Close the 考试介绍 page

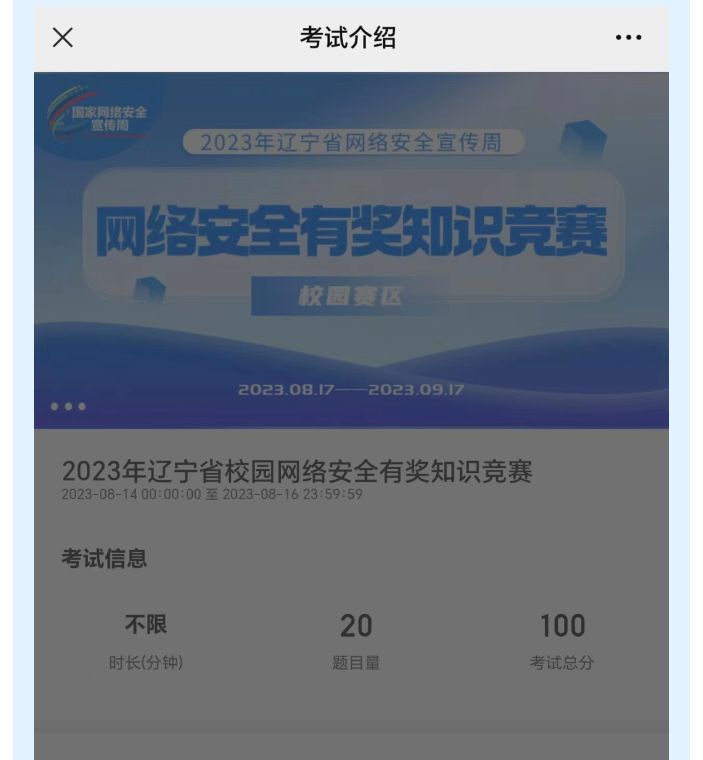(x=63, y=38)
